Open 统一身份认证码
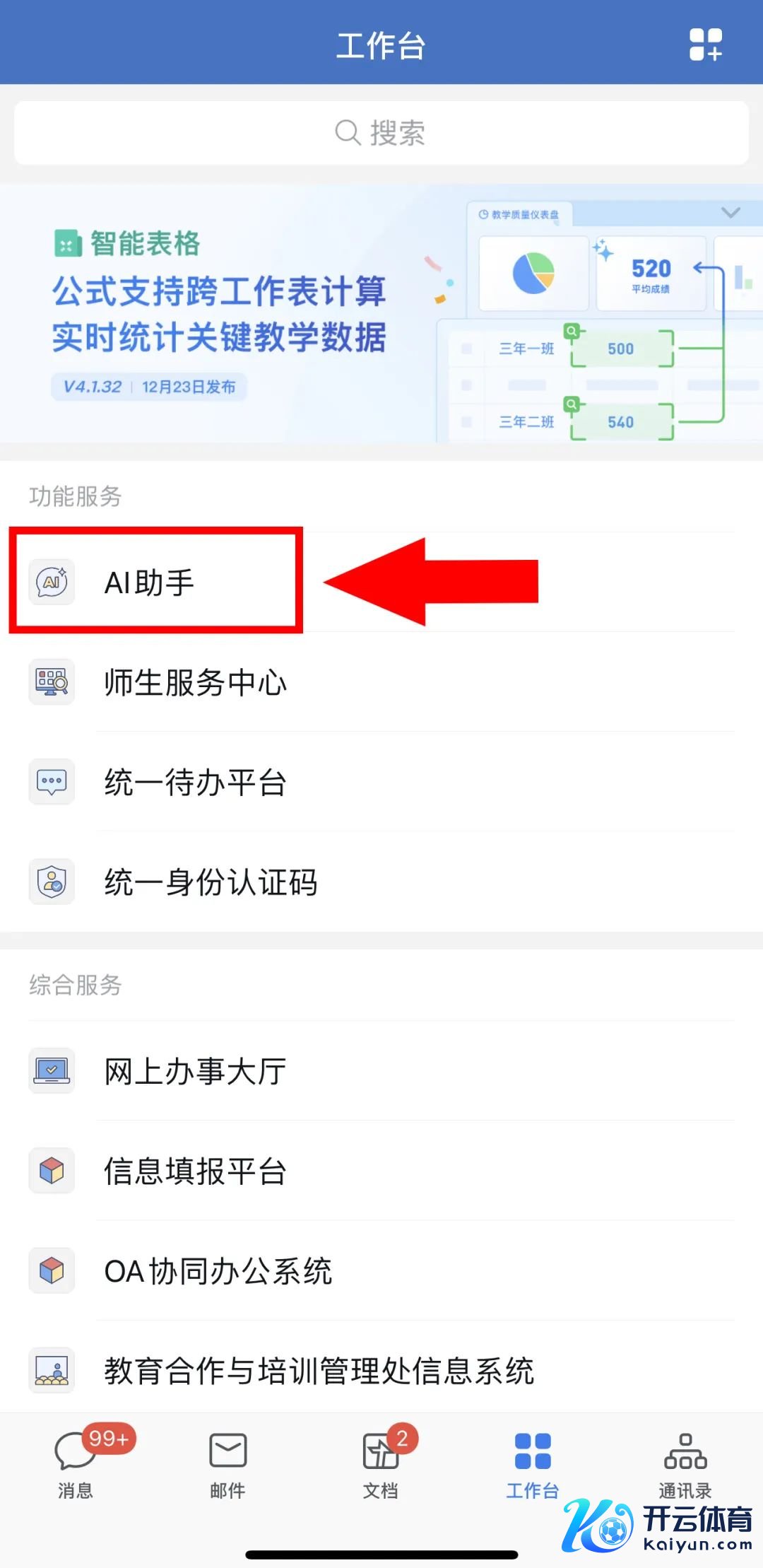This screenshot has height=1568, width=763. 211,882
